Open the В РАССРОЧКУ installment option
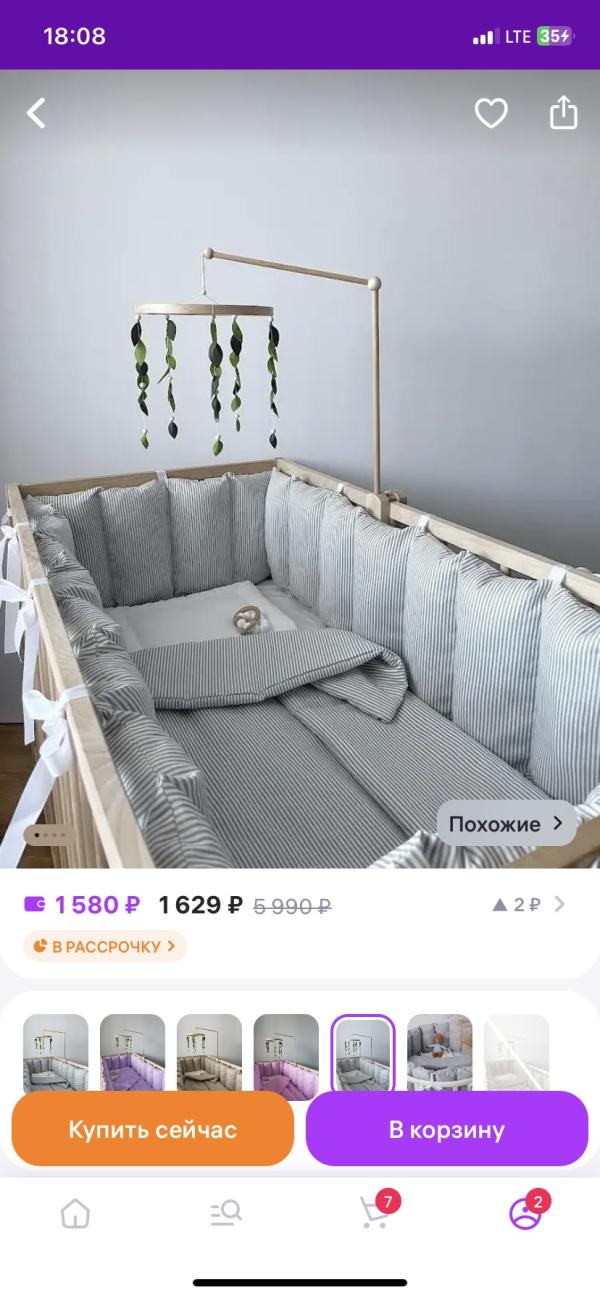The width and height of the screenshot is (600, 1297). tap(105, 945)
